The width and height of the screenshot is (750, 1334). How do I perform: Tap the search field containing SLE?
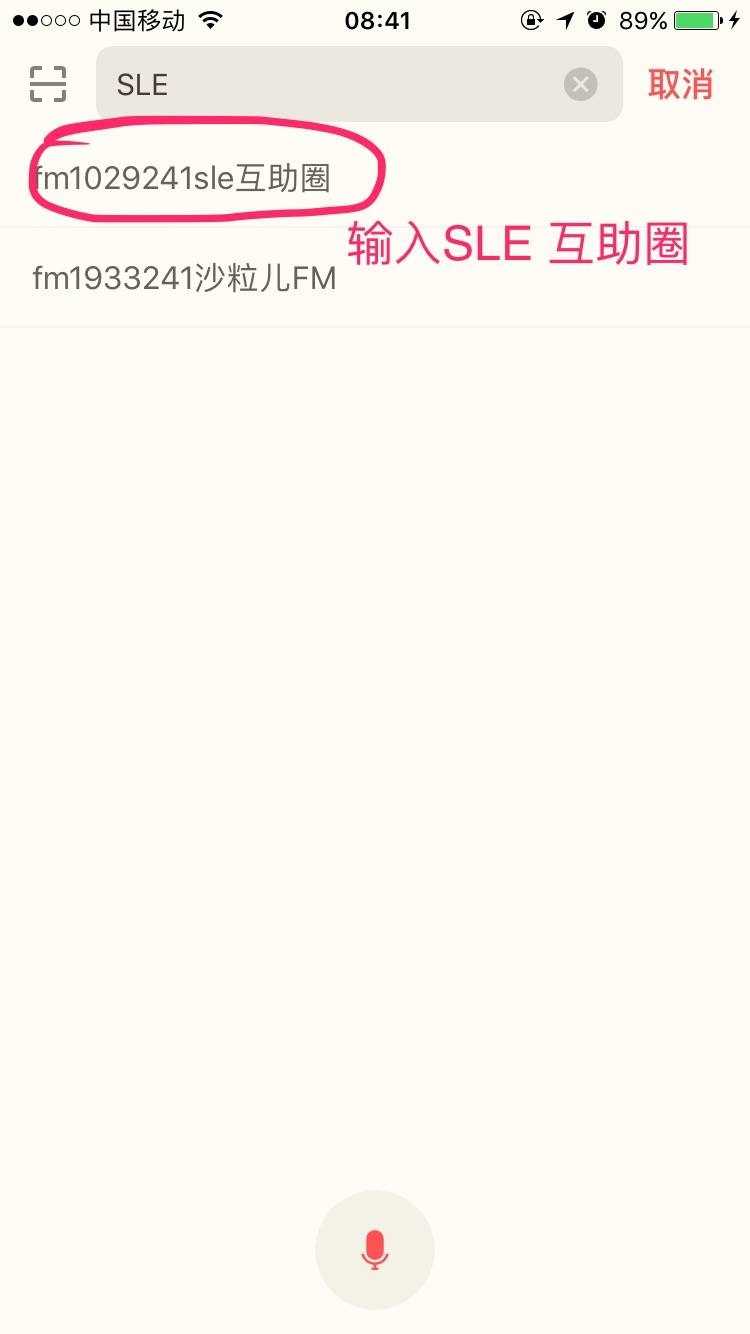[330, 84]
